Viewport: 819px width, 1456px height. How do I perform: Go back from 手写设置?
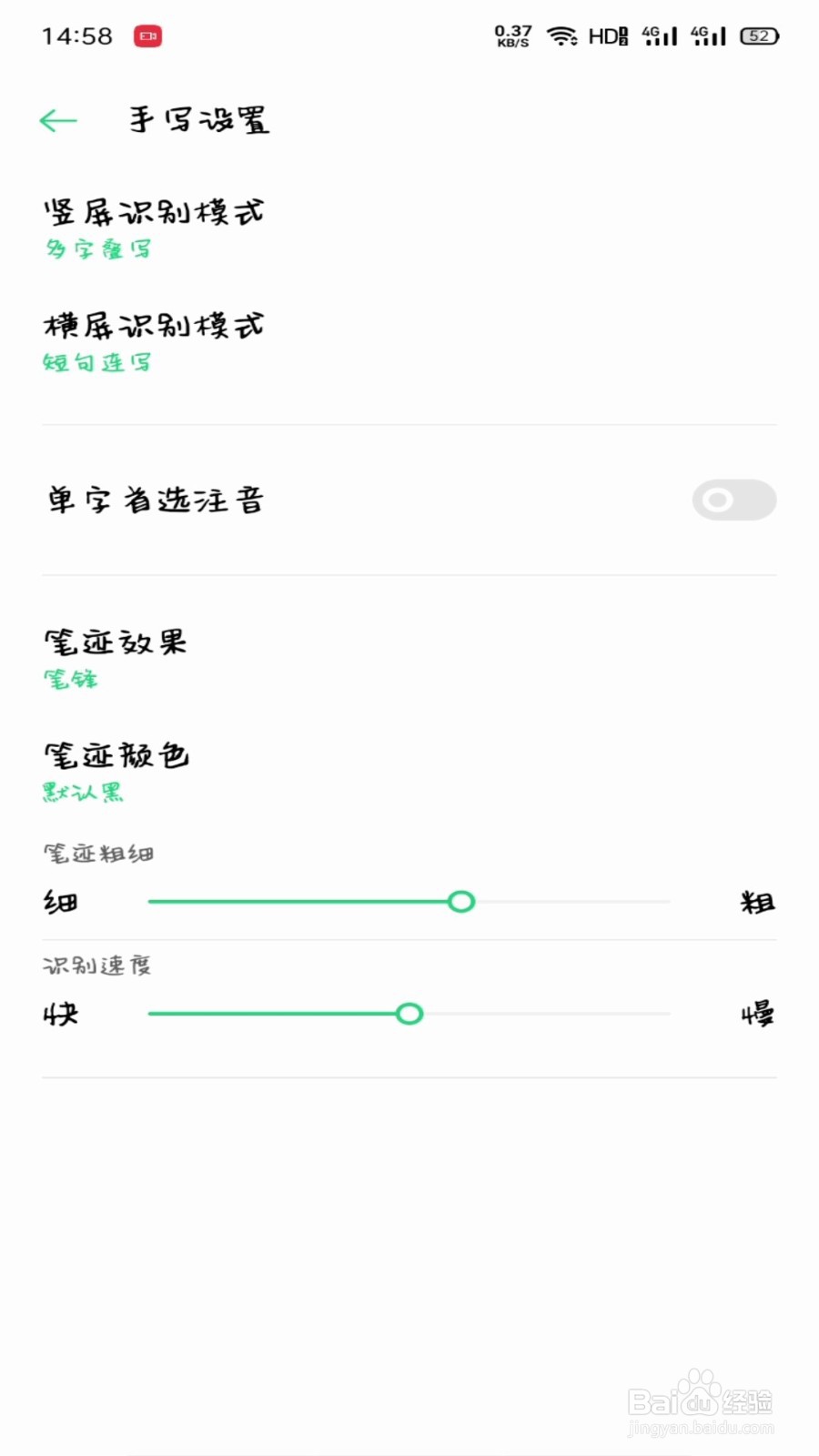point(59,120)
